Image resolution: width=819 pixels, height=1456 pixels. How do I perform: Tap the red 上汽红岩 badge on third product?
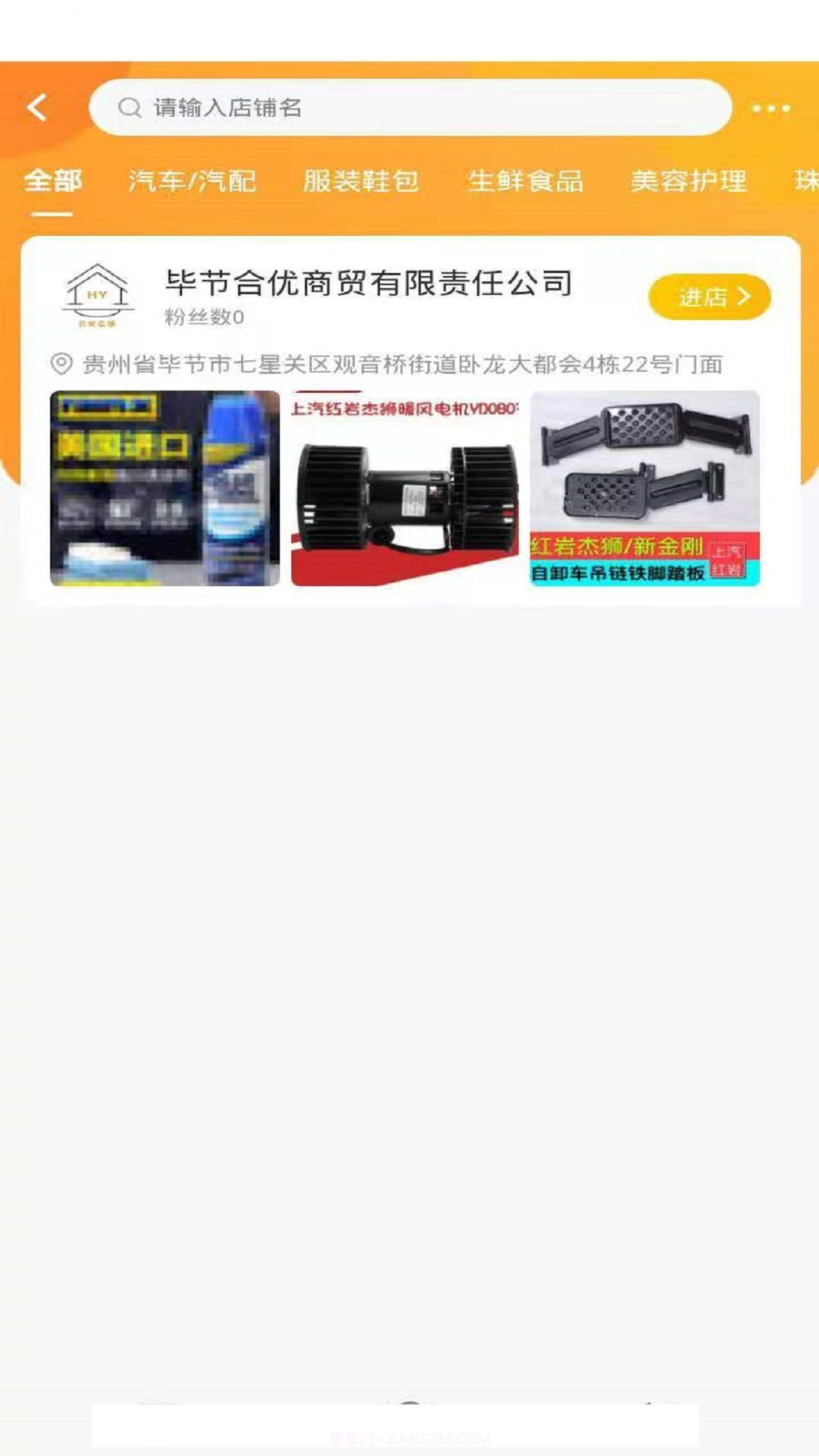point(727,559)
